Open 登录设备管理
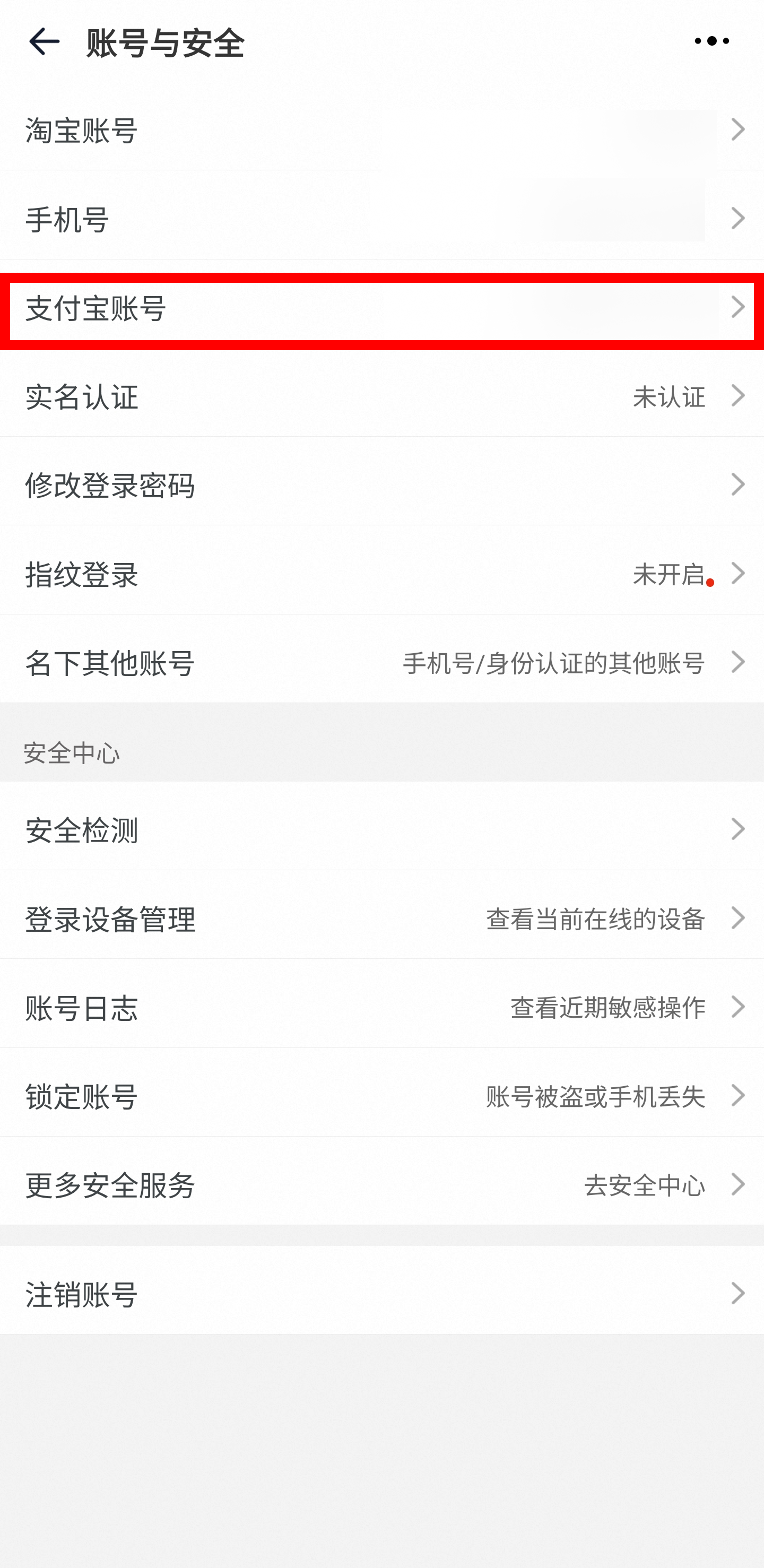The height and width of the screenshot is (1568, 764). [381, 918]
